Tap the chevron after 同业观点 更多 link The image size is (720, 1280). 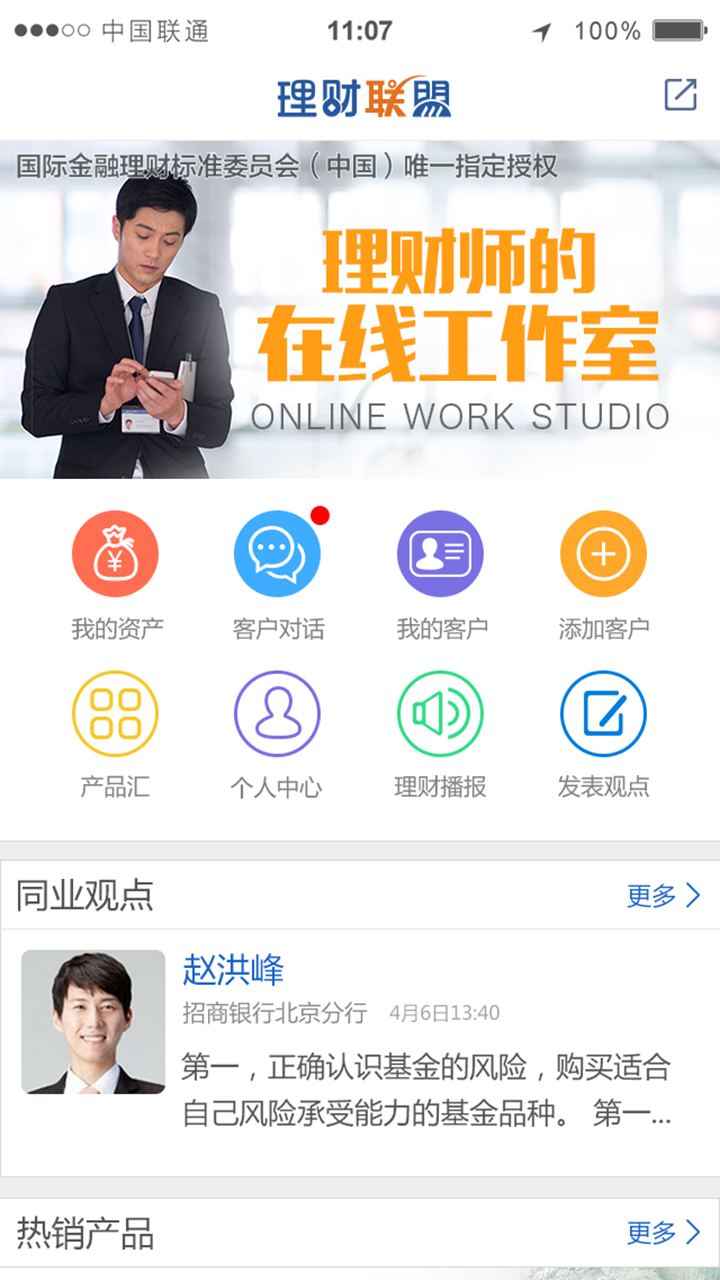(x=695, y=896)
